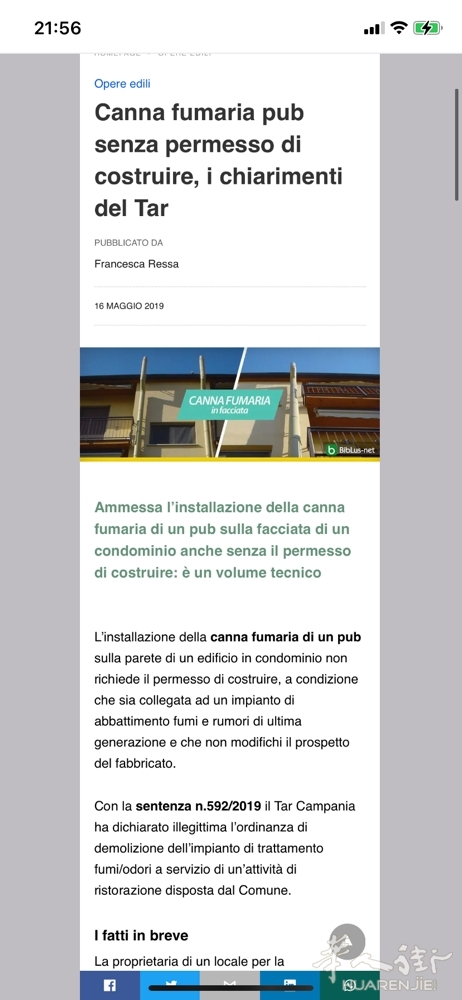Open the Opere edili category link

point(122,84)
